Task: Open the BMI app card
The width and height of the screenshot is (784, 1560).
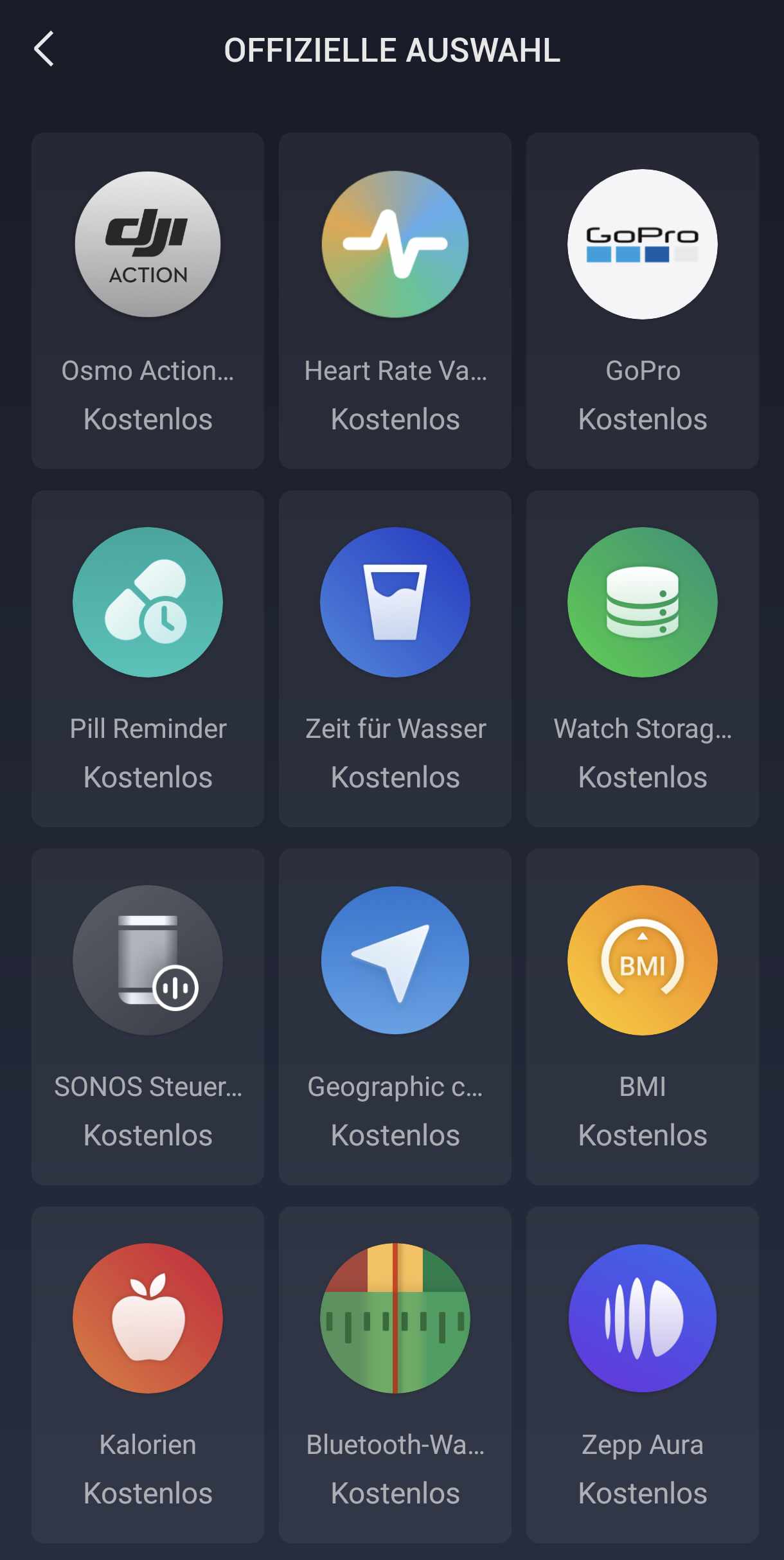Action: (642, 1016)
